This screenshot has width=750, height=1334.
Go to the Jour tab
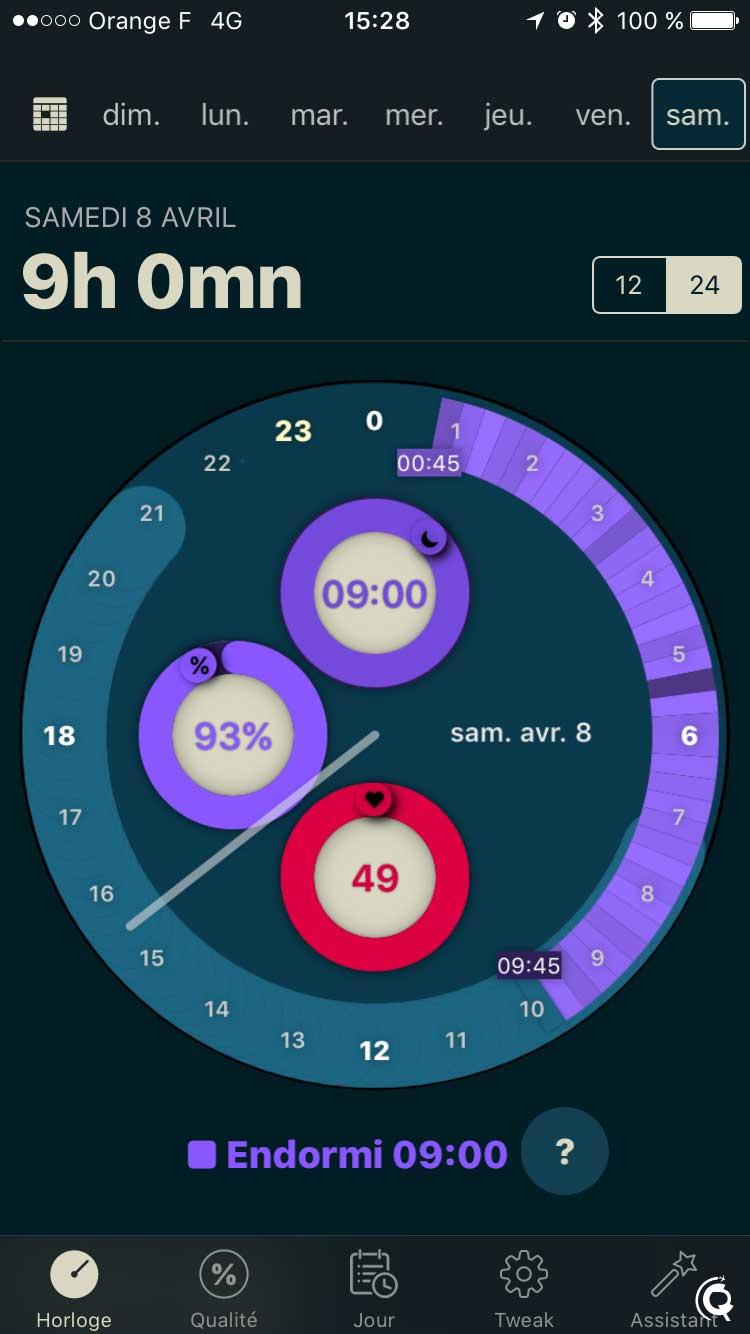click(374, 1288)
